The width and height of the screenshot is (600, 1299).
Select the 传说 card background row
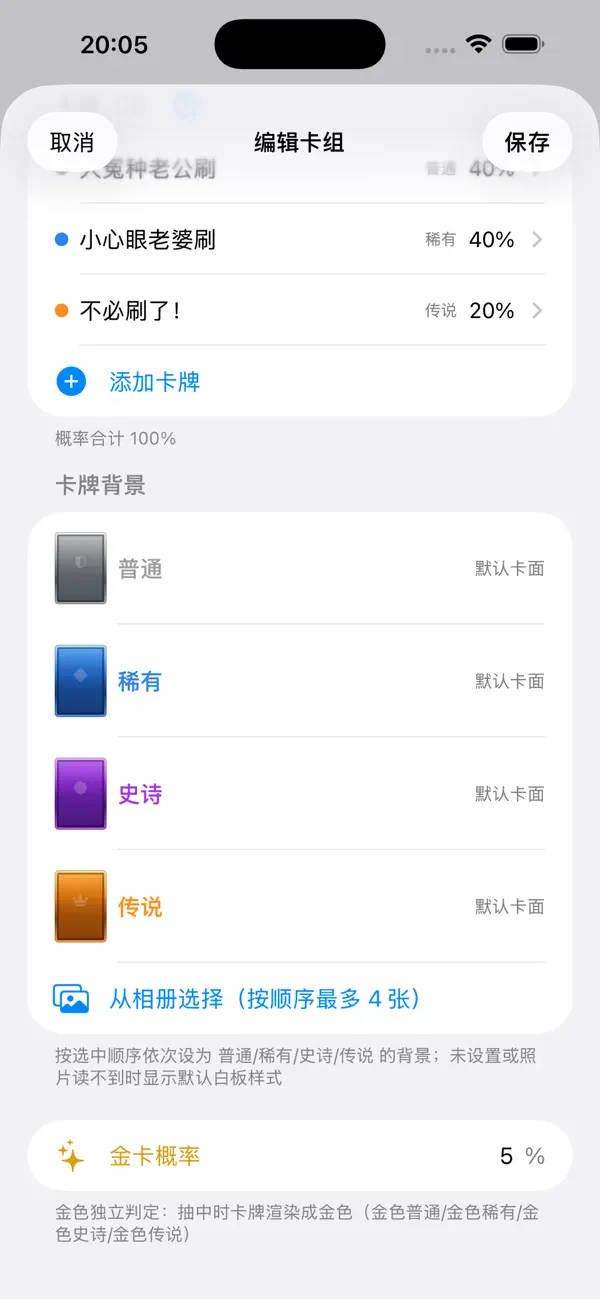tap(300, 907)
